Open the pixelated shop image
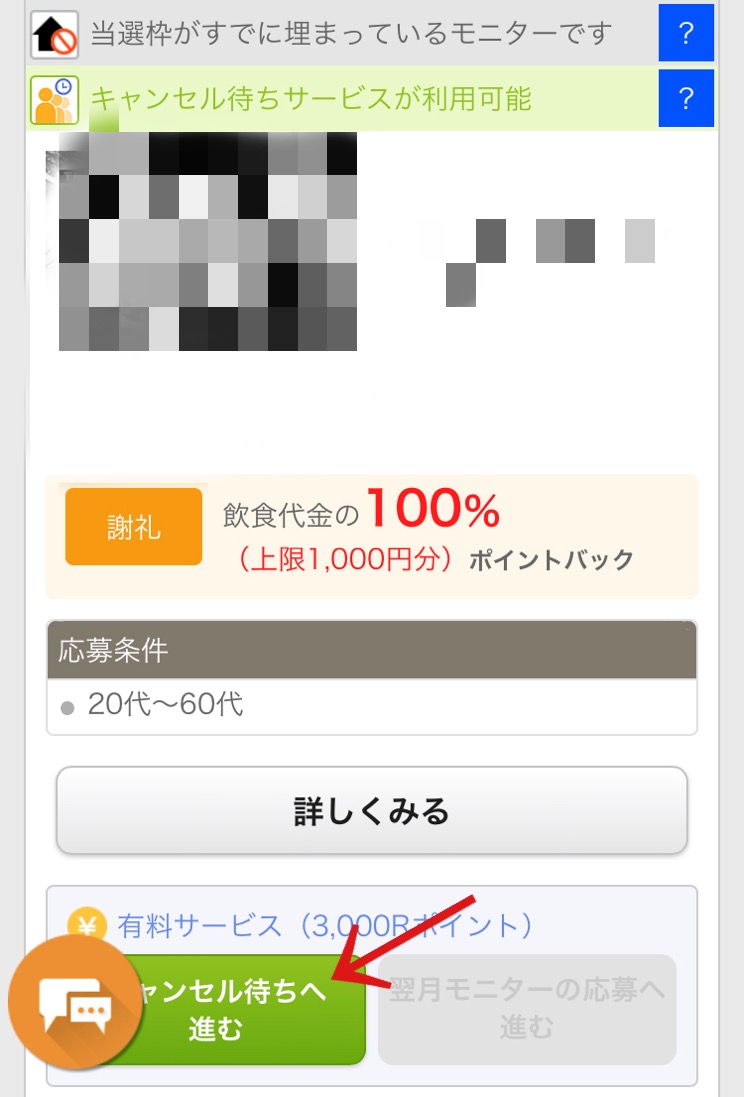Screen dimensions: 744x1097 click(x=208, y=242)
